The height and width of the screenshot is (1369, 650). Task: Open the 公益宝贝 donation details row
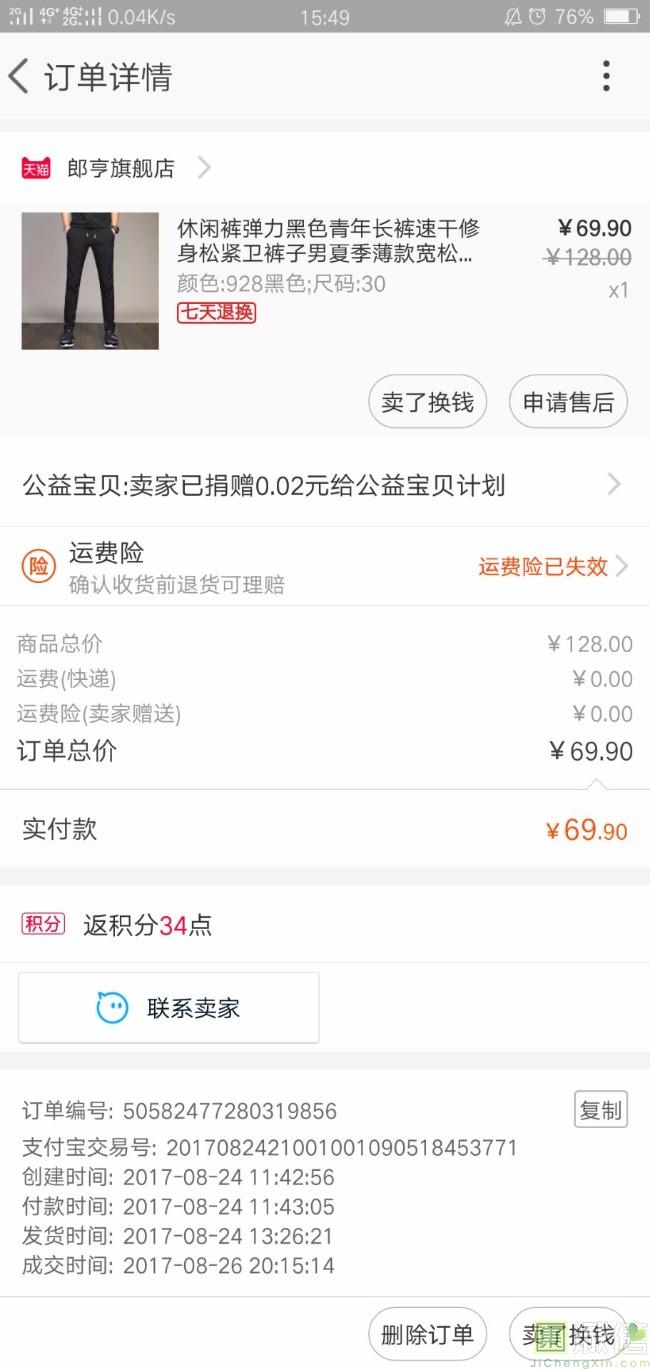[x=325, y=486]
